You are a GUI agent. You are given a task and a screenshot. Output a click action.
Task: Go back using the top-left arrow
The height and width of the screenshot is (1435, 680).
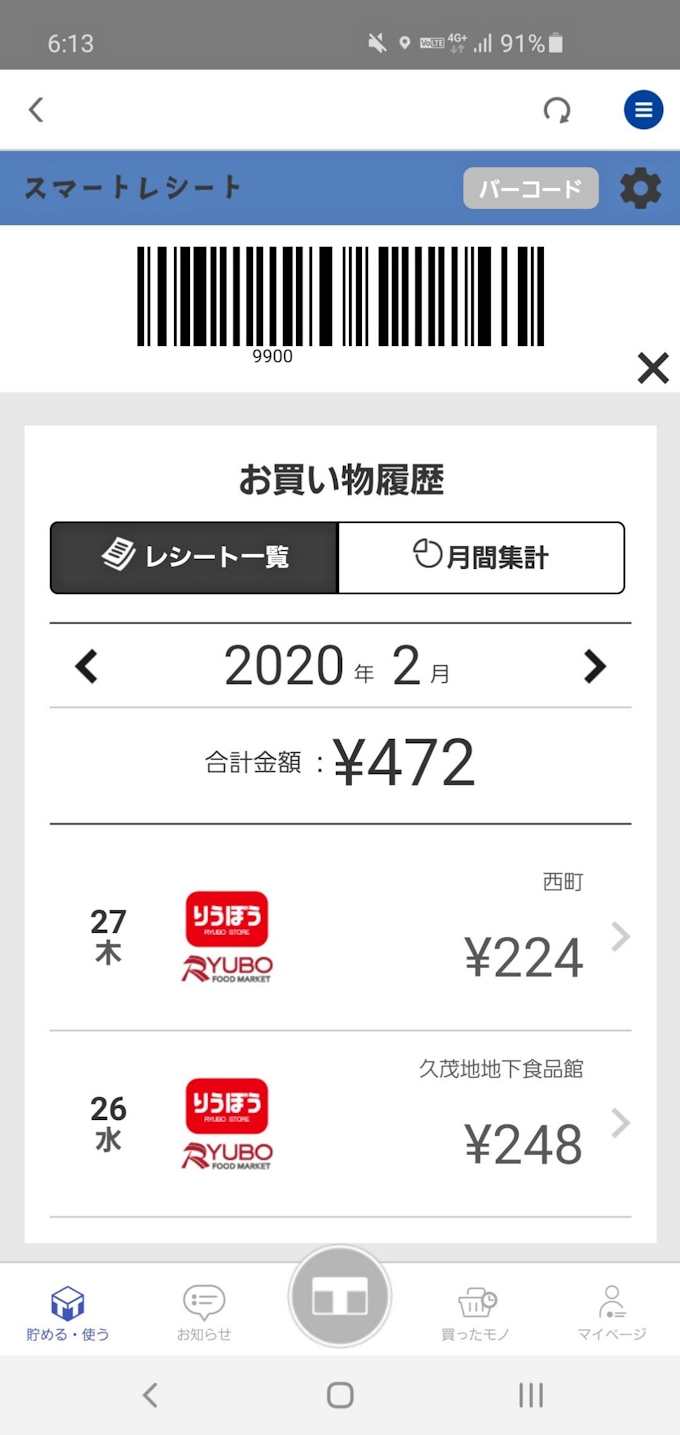36,109
